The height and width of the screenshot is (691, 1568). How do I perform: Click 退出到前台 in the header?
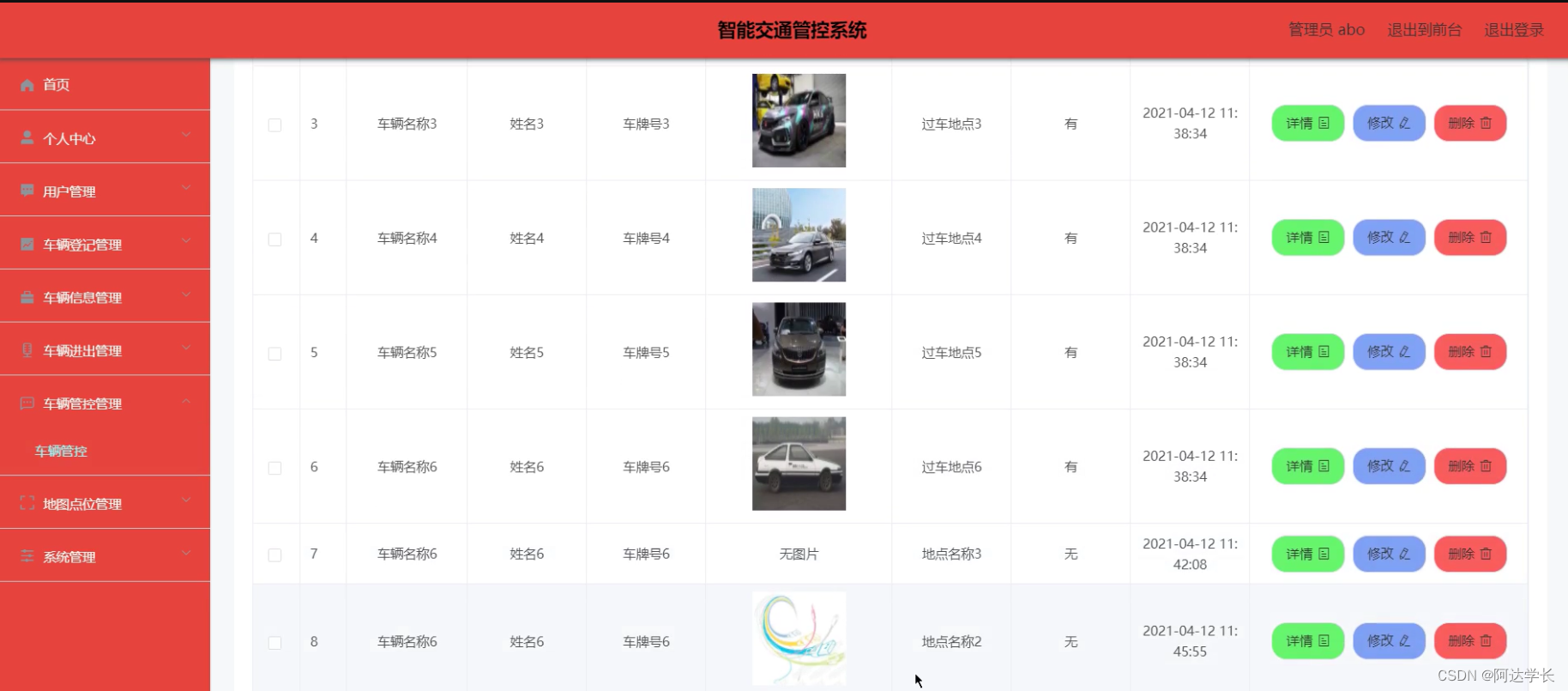pyautogui.click(x=1424, y=30)
